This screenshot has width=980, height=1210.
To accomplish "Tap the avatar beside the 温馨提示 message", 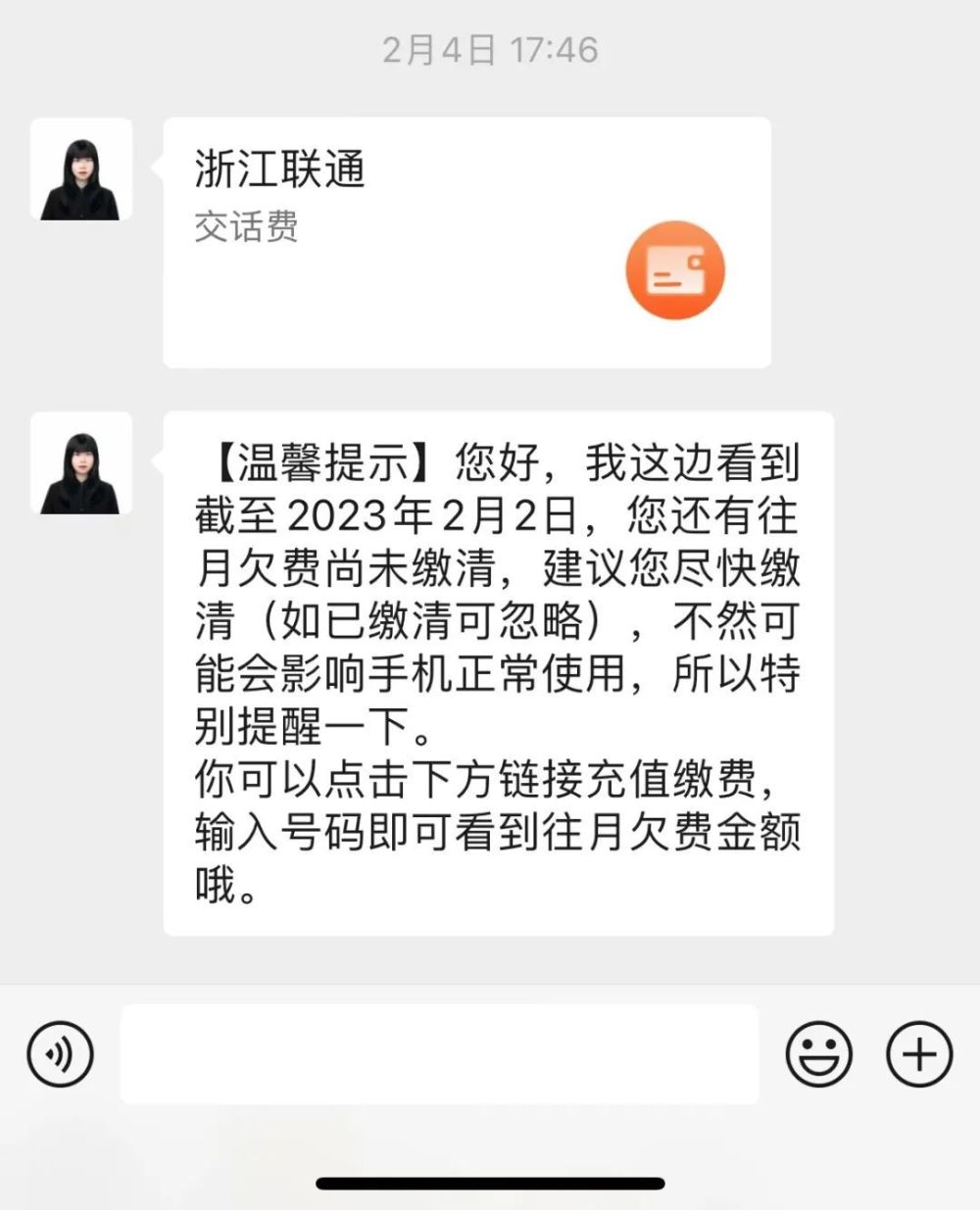I will pos(81,464).
